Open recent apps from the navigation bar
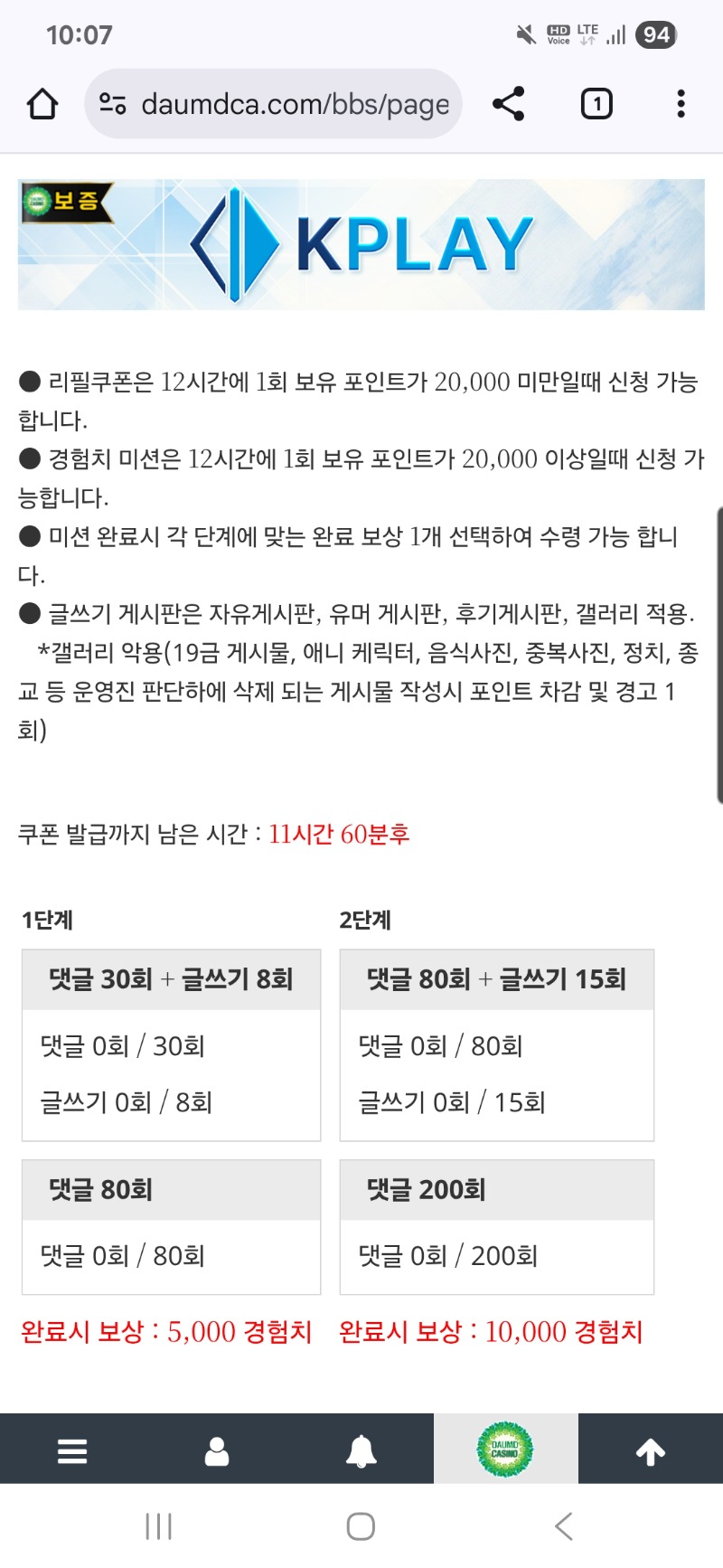723x1568 pixels. tap(159, 1526)
